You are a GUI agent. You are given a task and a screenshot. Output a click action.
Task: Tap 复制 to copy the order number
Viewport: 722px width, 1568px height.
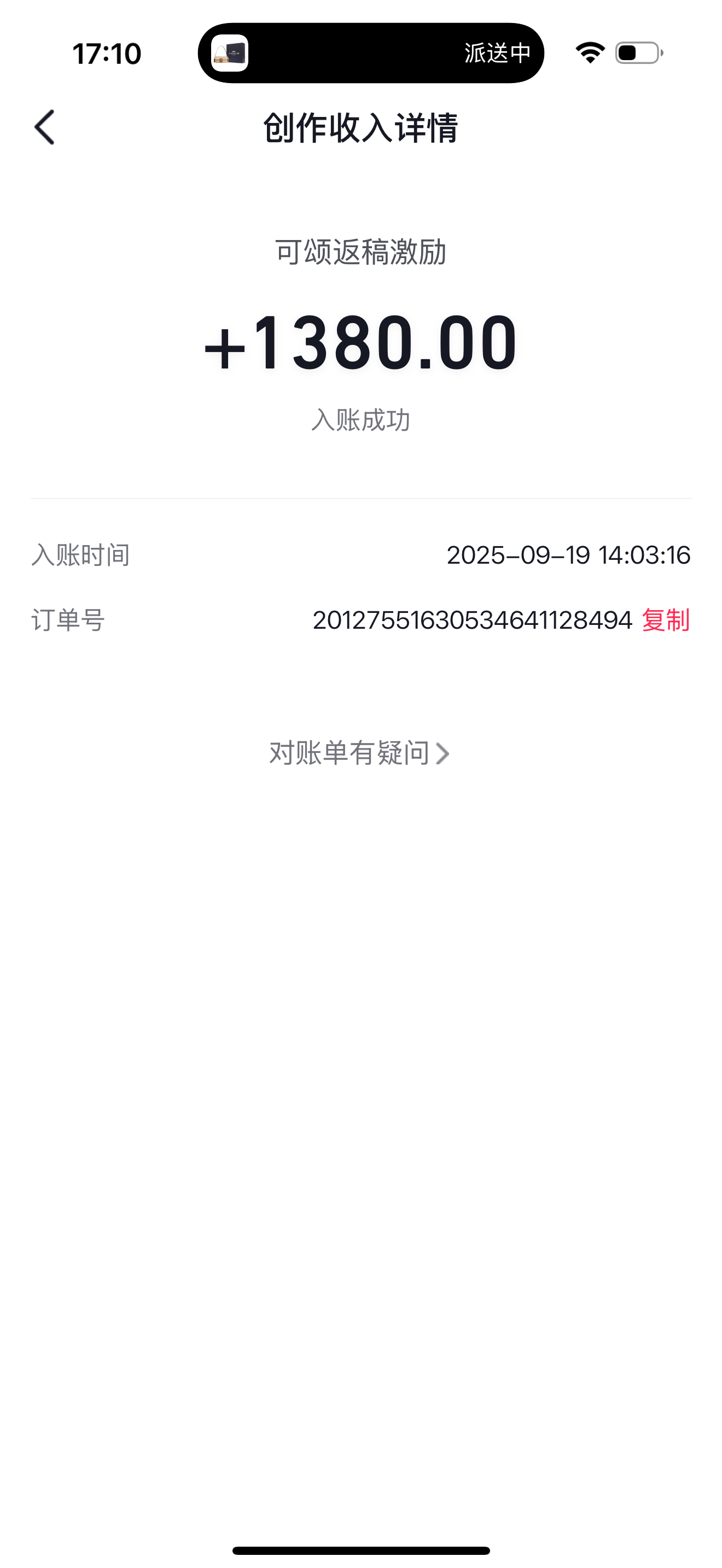665,622
